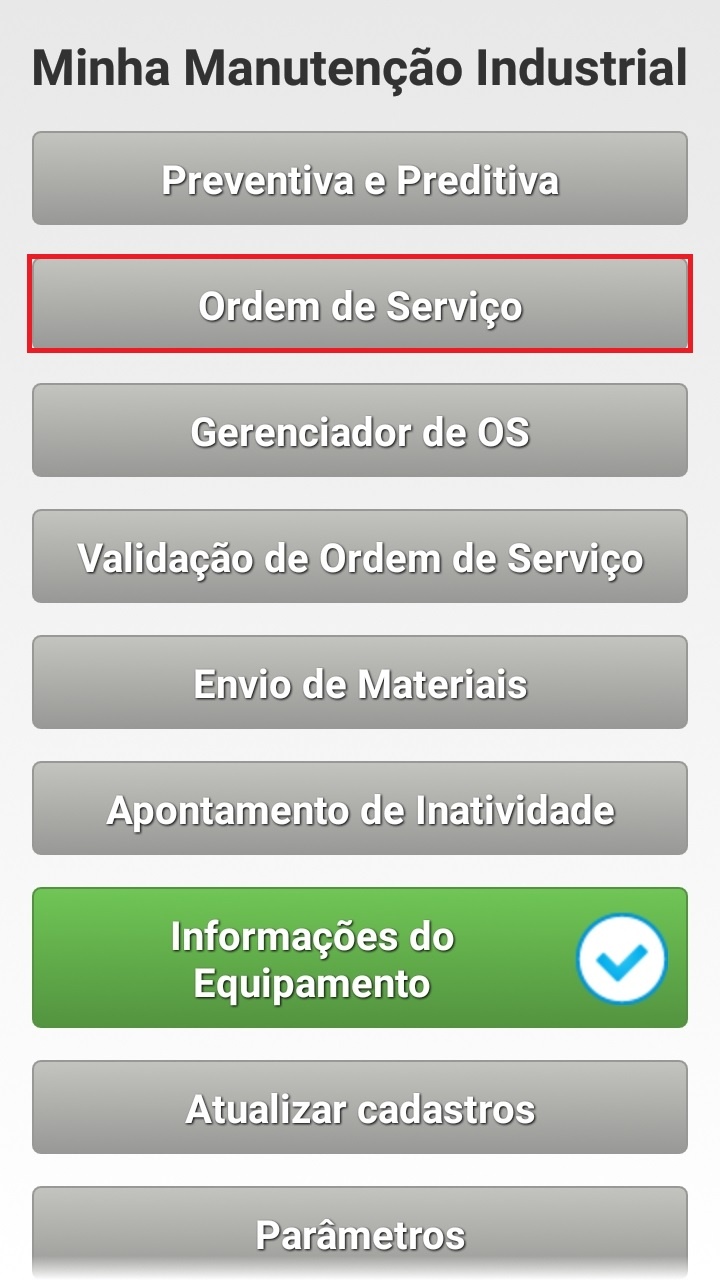Tap the Ordem de Serviço button
Screen dimensions: 720x1280
(x=360, y=306)
